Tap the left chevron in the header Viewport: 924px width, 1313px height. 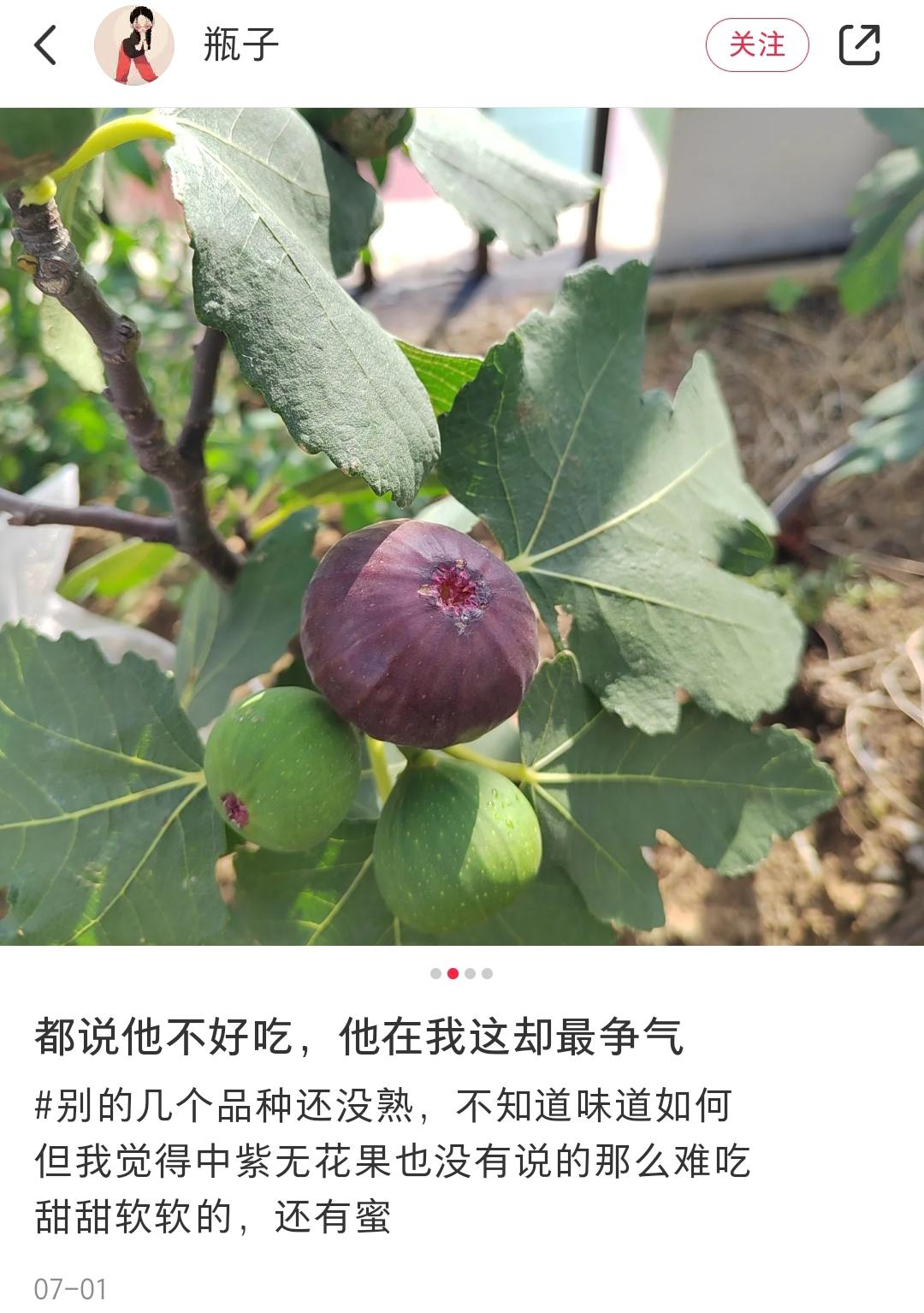coord(42,43)
